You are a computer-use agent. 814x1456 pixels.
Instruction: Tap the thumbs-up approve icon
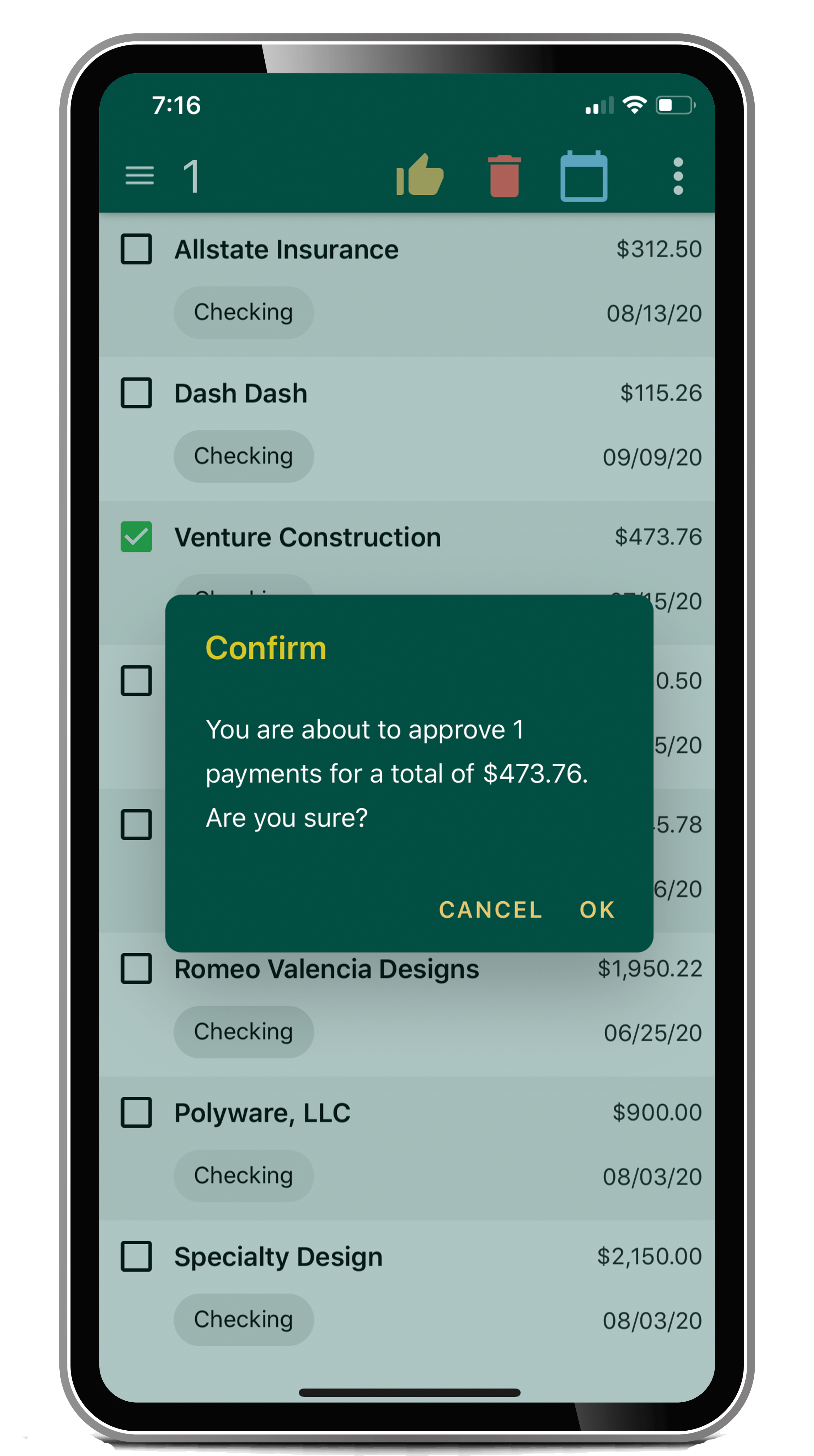[420, 175]
